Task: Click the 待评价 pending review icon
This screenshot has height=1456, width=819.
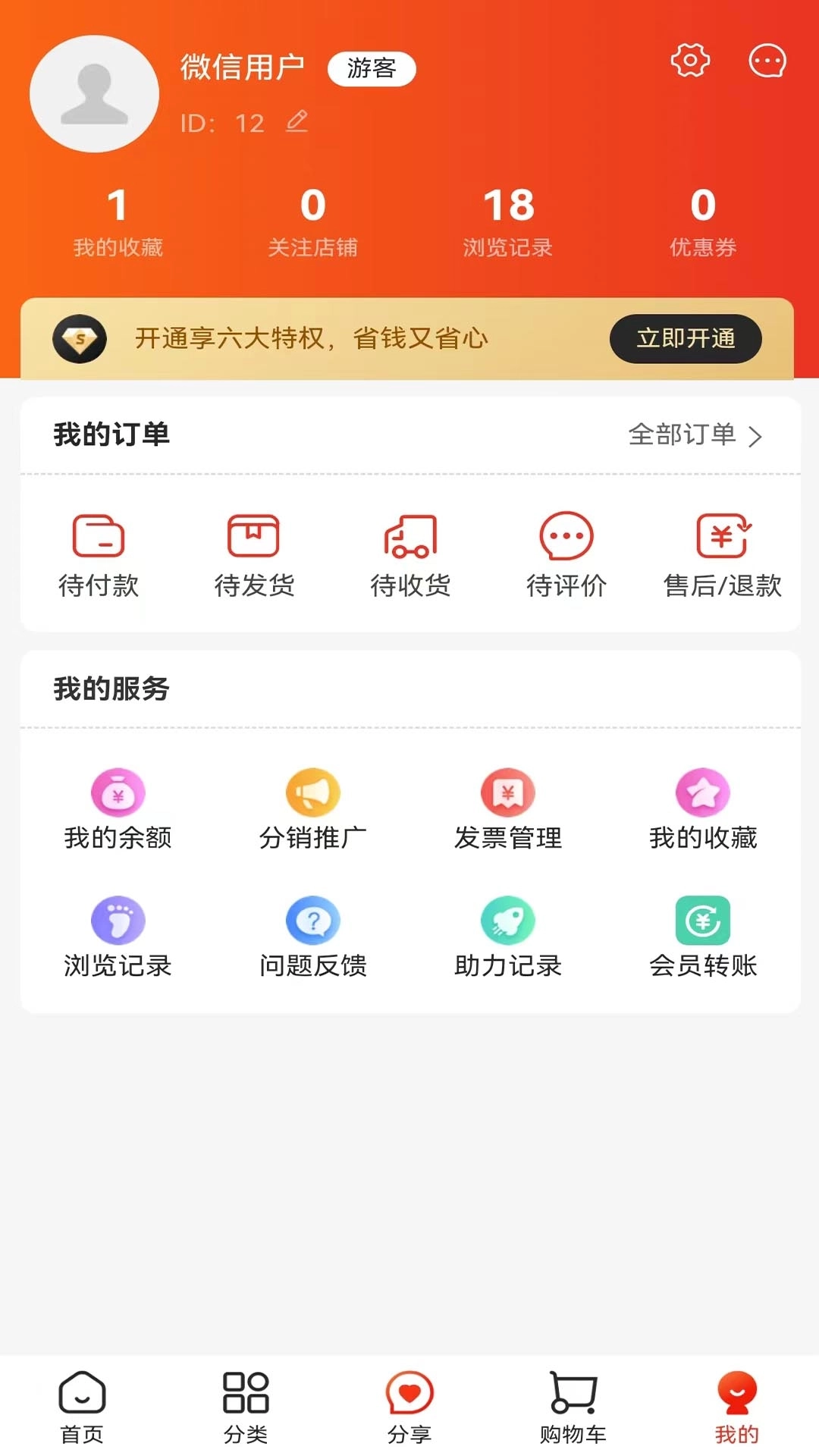Action: 565,535
